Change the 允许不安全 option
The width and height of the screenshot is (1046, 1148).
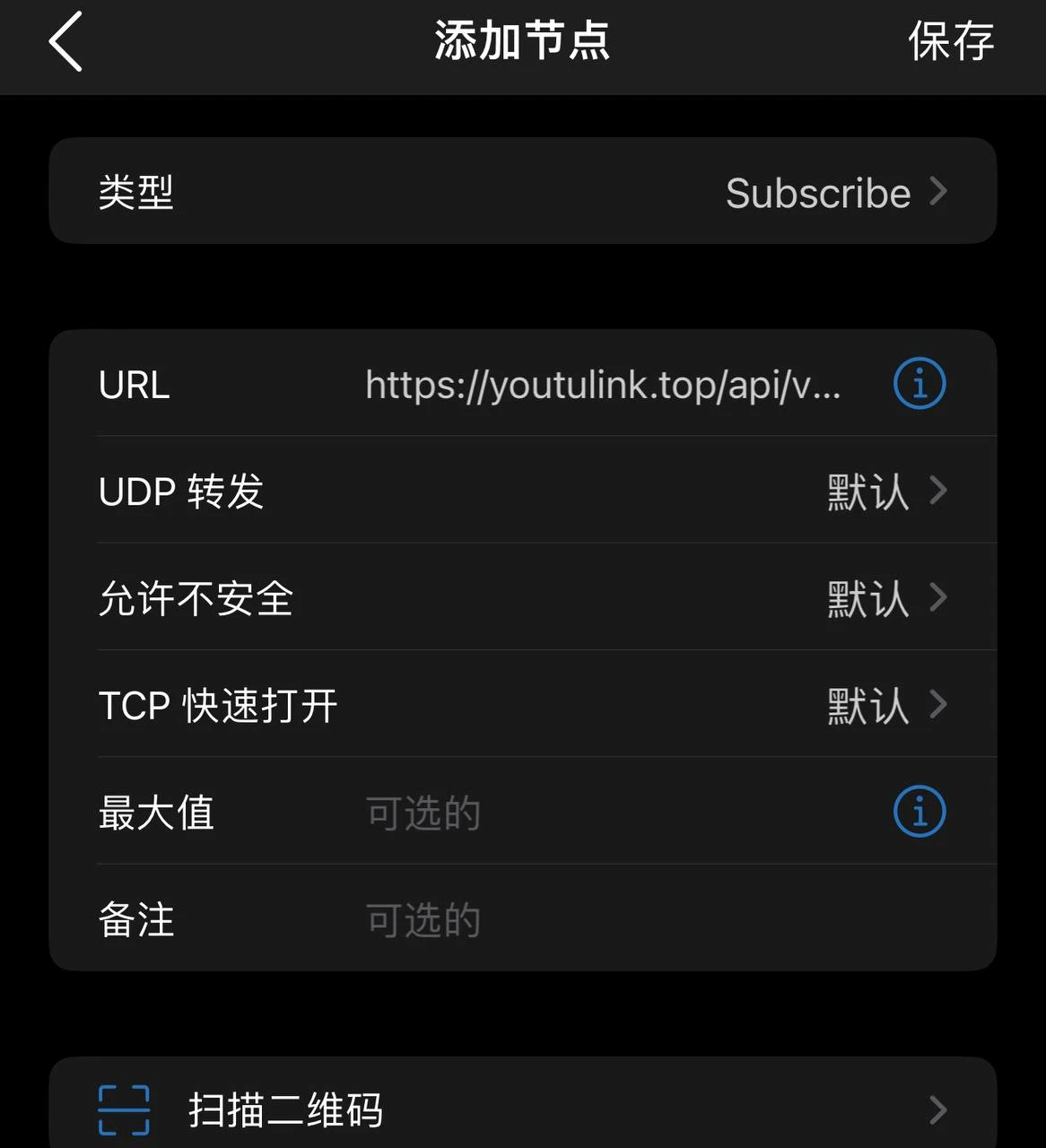point(522,598)
